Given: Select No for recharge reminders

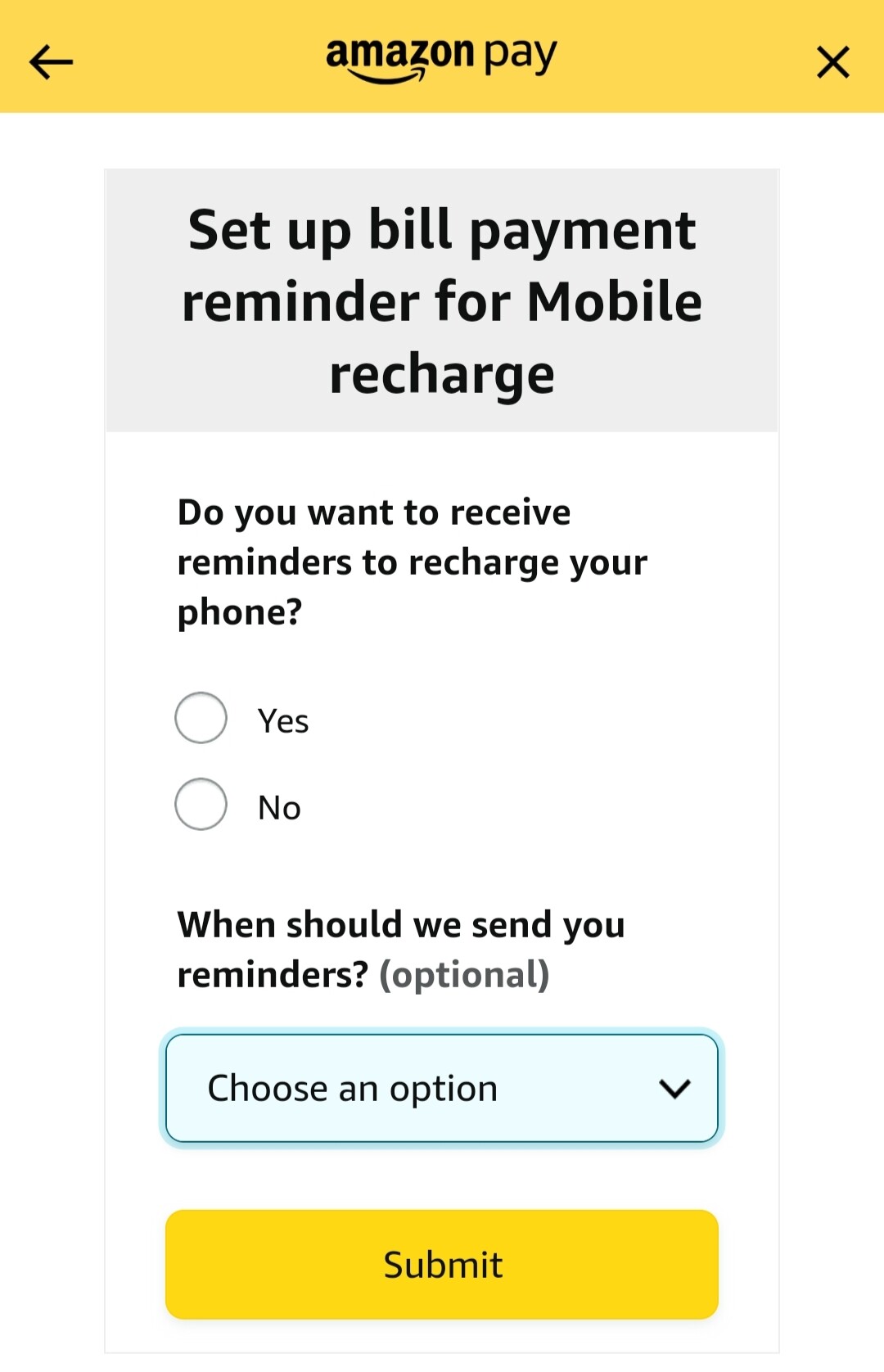Looking at the screenshot, I should [201, 804].
